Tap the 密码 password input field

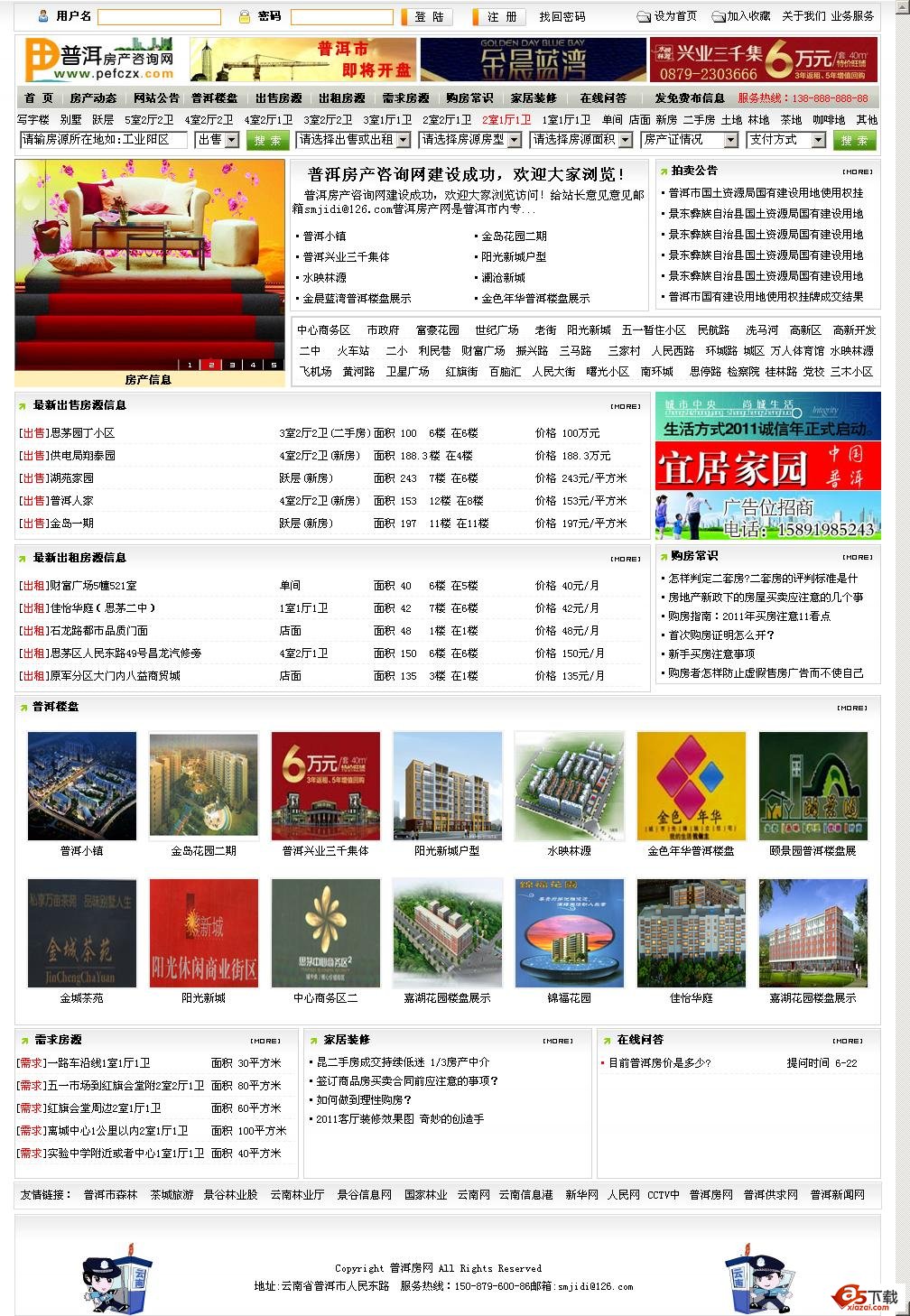[x=341, y=17]
